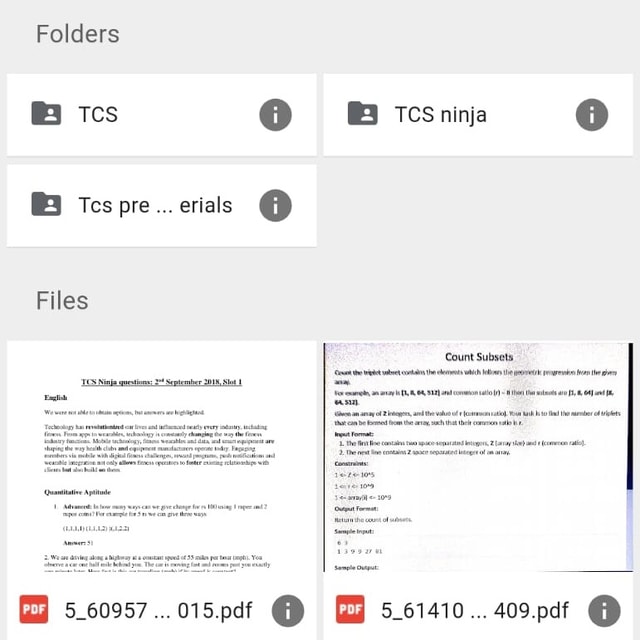Screen dimensions: 640x640
Task: Show info for 5_61410 ... 409.pdf
Action: point(604,609)
